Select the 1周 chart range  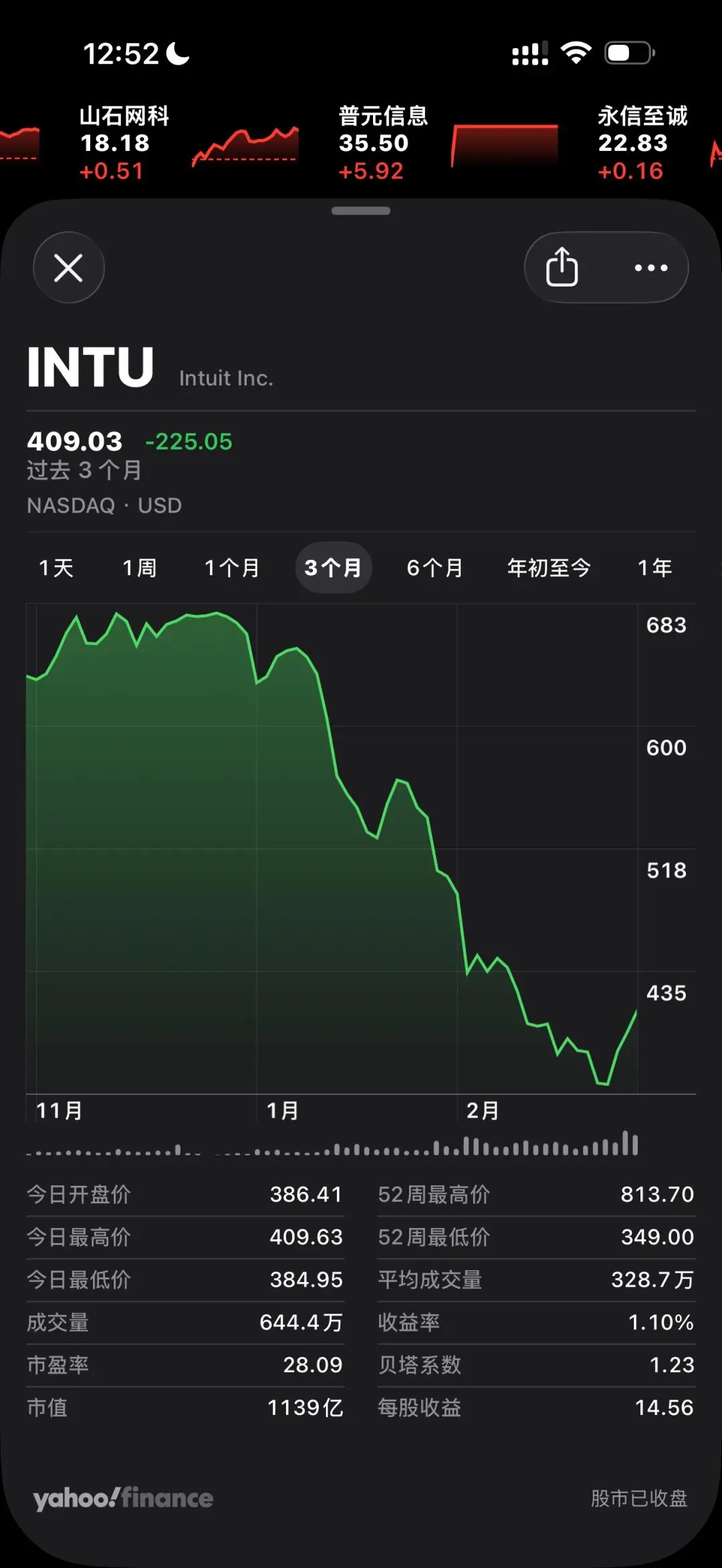point(139,568)
